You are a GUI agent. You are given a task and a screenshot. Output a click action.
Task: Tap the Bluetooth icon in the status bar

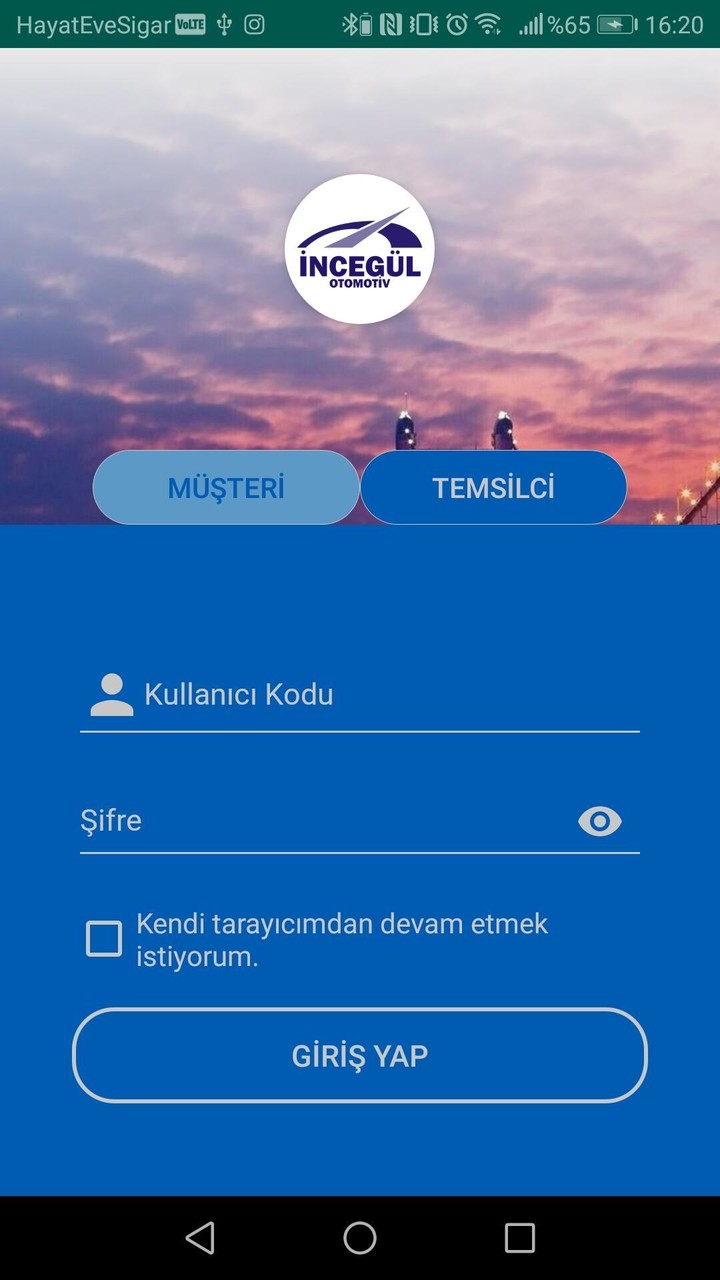click(x=349, y=23)
